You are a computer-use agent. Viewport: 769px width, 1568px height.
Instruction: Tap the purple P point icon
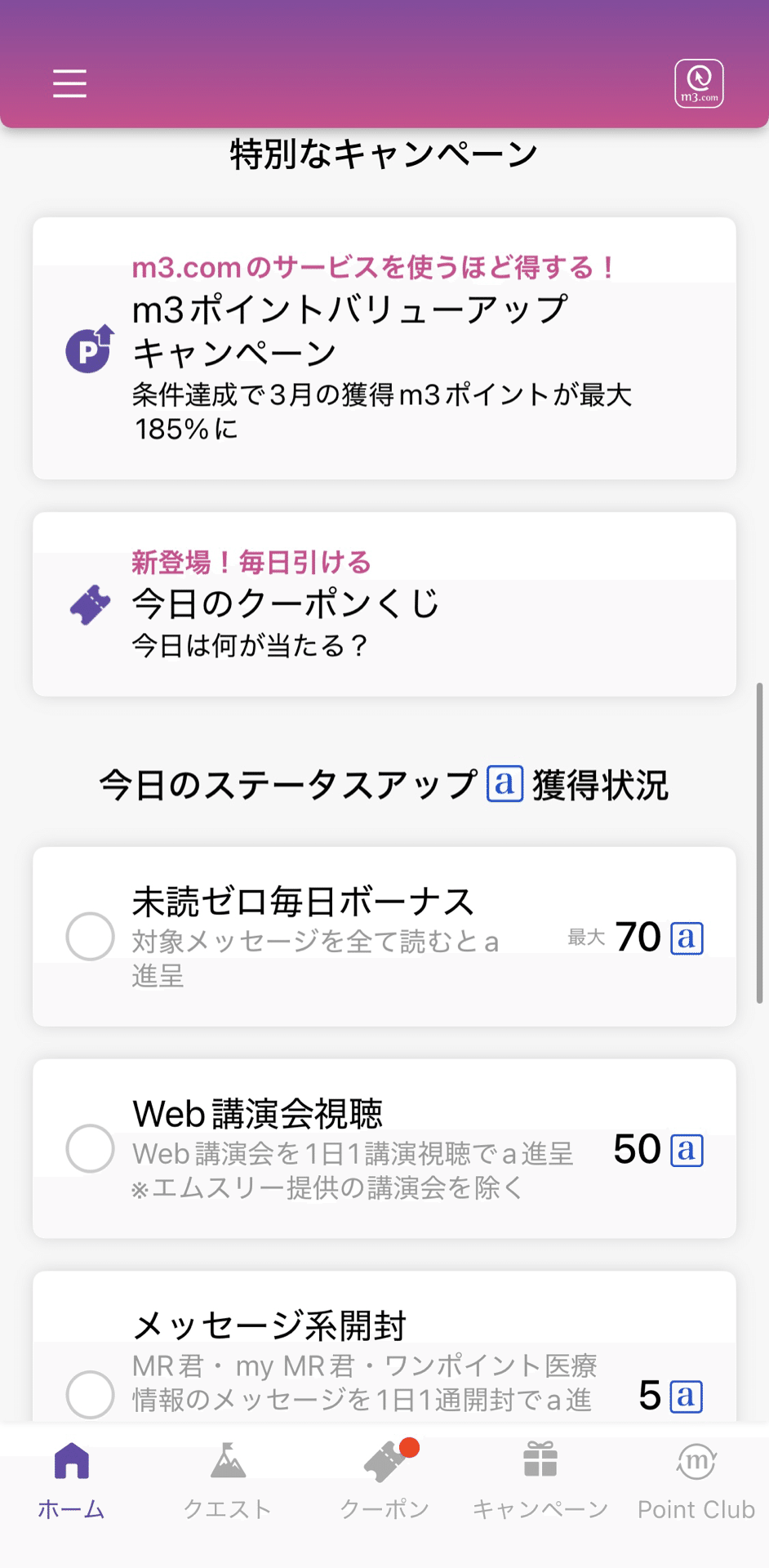(x=89, y=347)
